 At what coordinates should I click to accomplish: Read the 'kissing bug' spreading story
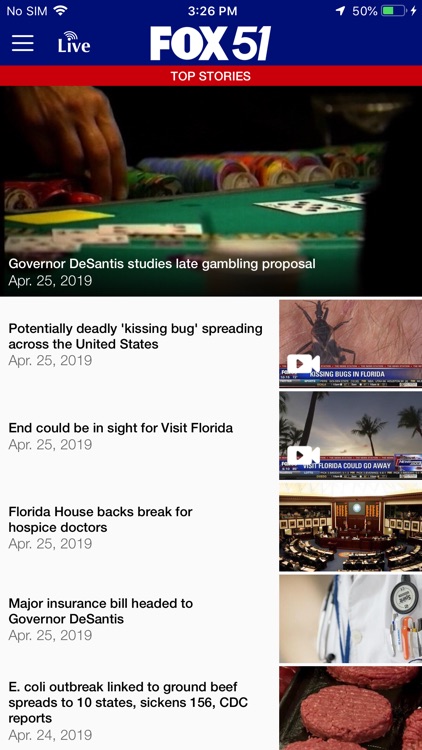[211, 344]
